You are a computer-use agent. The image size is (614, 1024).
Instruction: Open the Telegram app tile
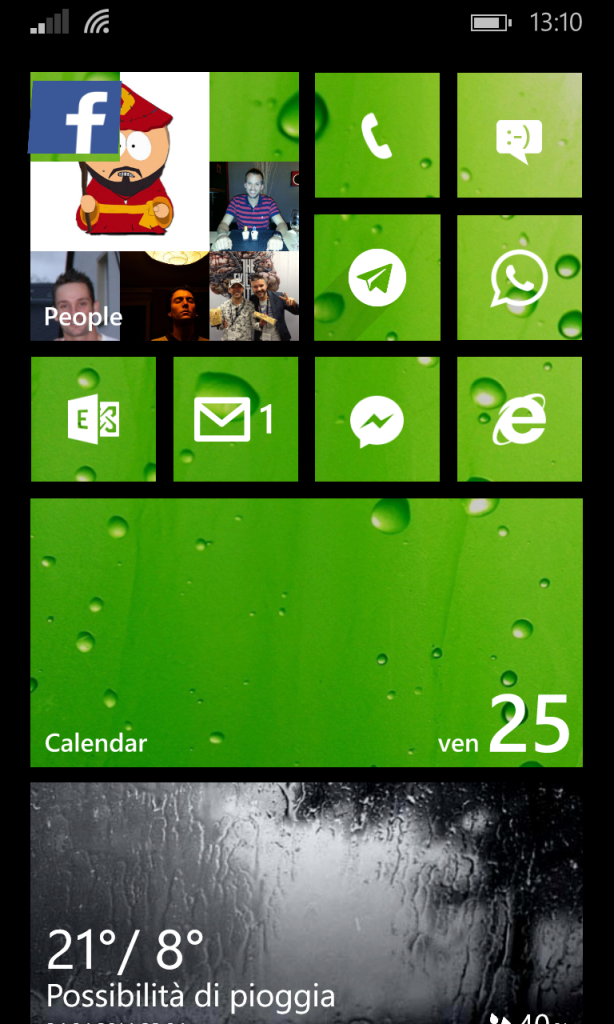377,277
